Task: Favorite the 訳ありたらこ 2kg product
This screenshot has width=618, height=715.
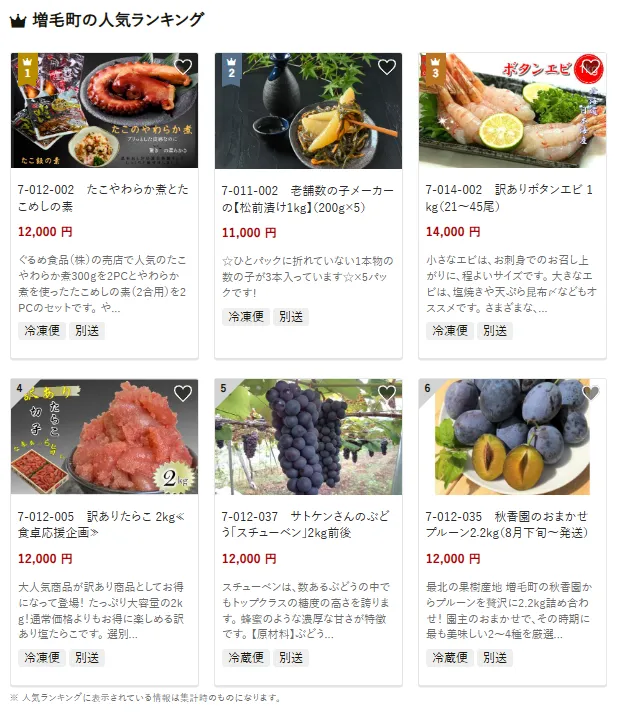Action: coord(183,393)
